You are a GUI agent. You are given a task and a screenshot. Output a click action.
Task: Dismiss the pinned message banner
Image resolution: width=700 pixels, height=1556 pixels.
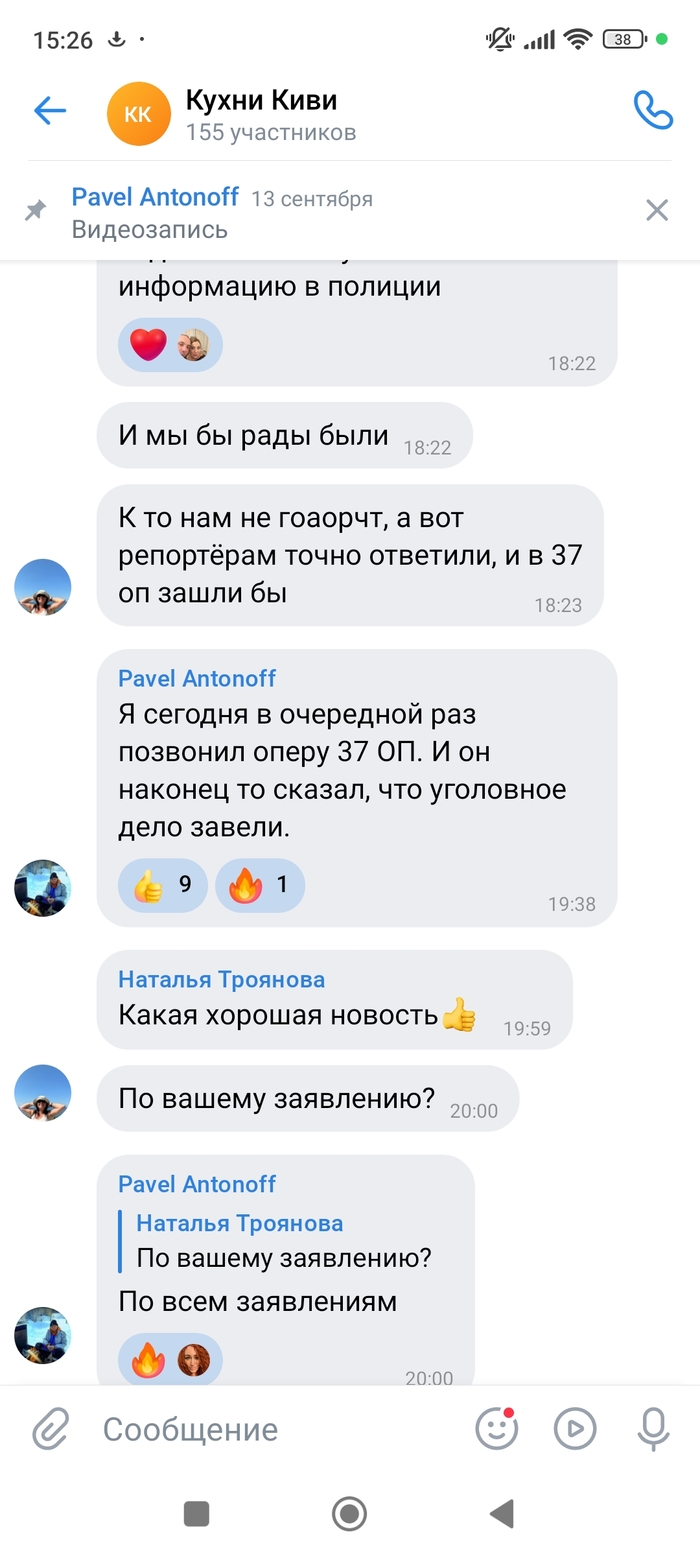point(656,210)
